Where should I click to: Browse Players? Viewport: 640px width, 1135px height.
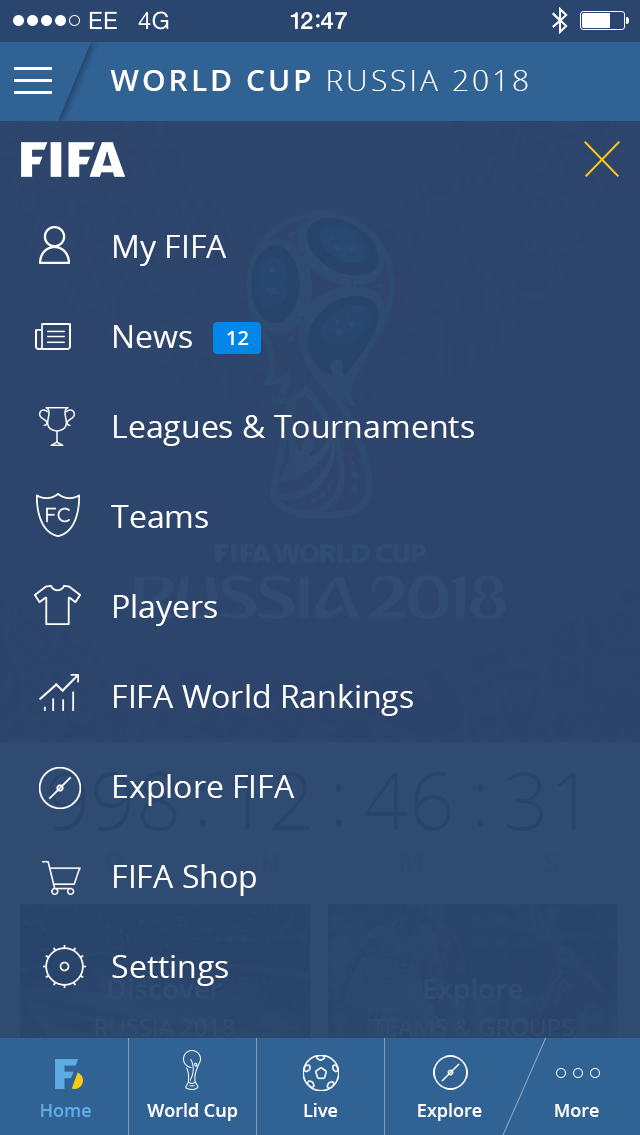(164, 607)
